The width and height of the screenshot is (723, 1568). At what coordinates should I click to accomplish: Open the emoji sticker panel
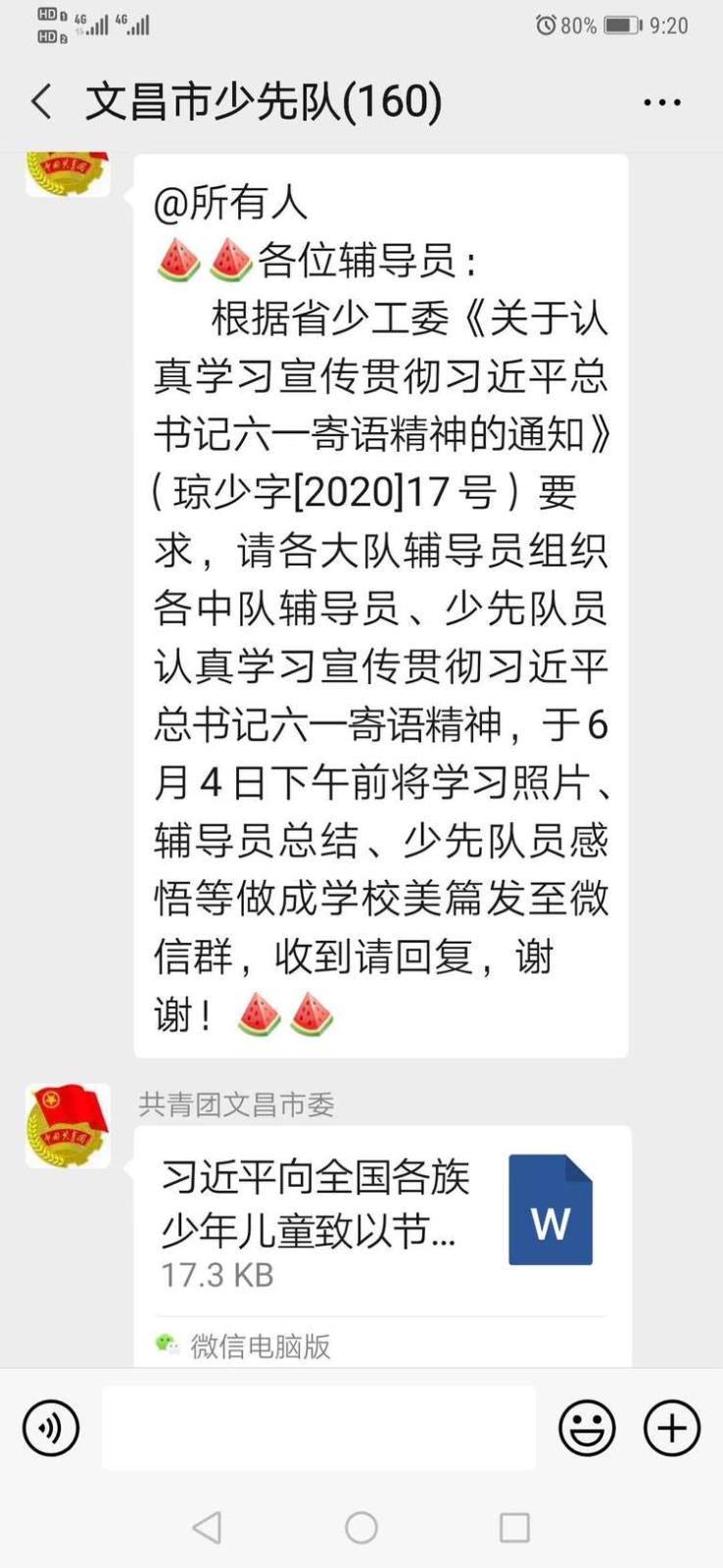(x=587, y=1428)
